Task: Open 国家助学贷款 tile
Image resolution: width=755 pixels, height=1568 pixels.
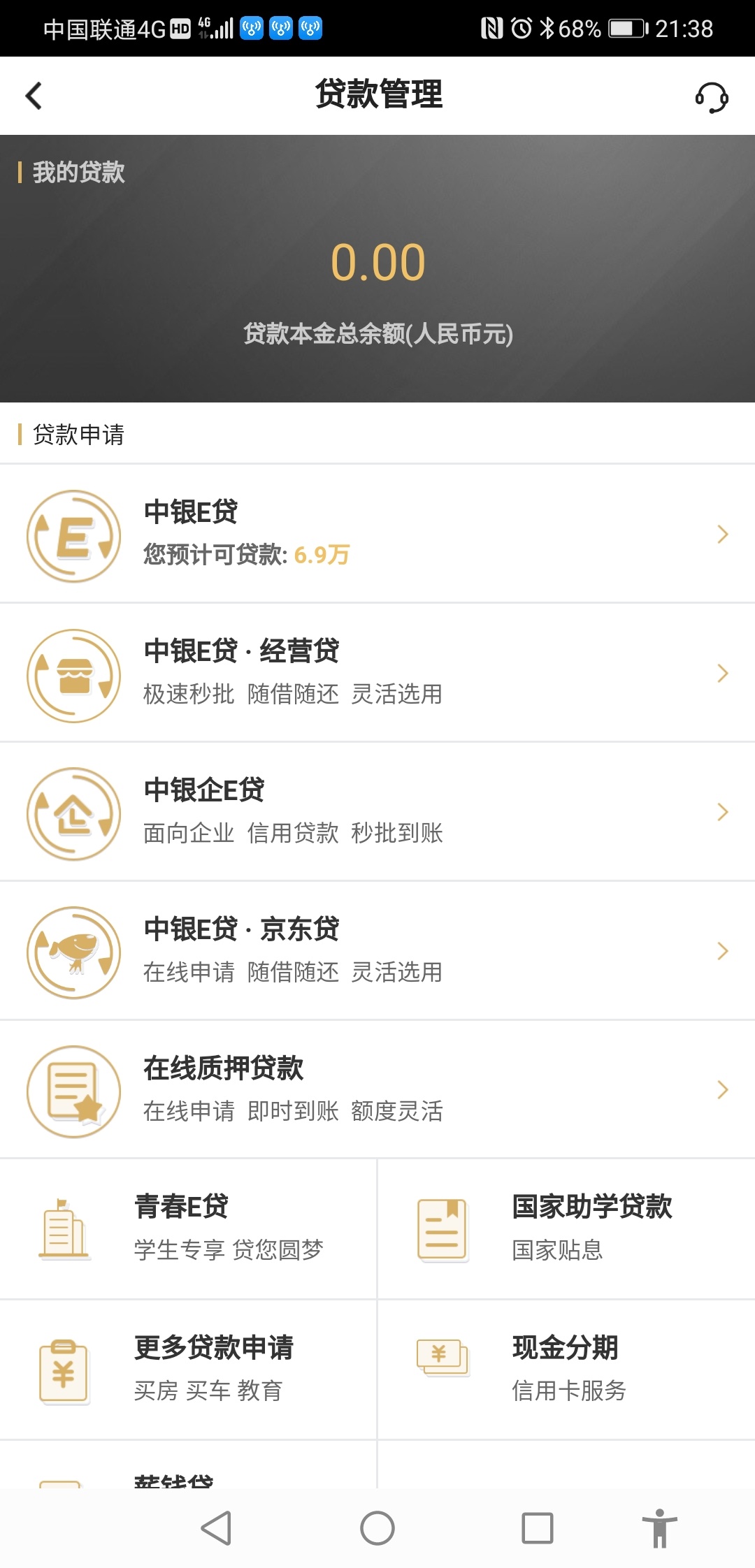Action: 567,1229
